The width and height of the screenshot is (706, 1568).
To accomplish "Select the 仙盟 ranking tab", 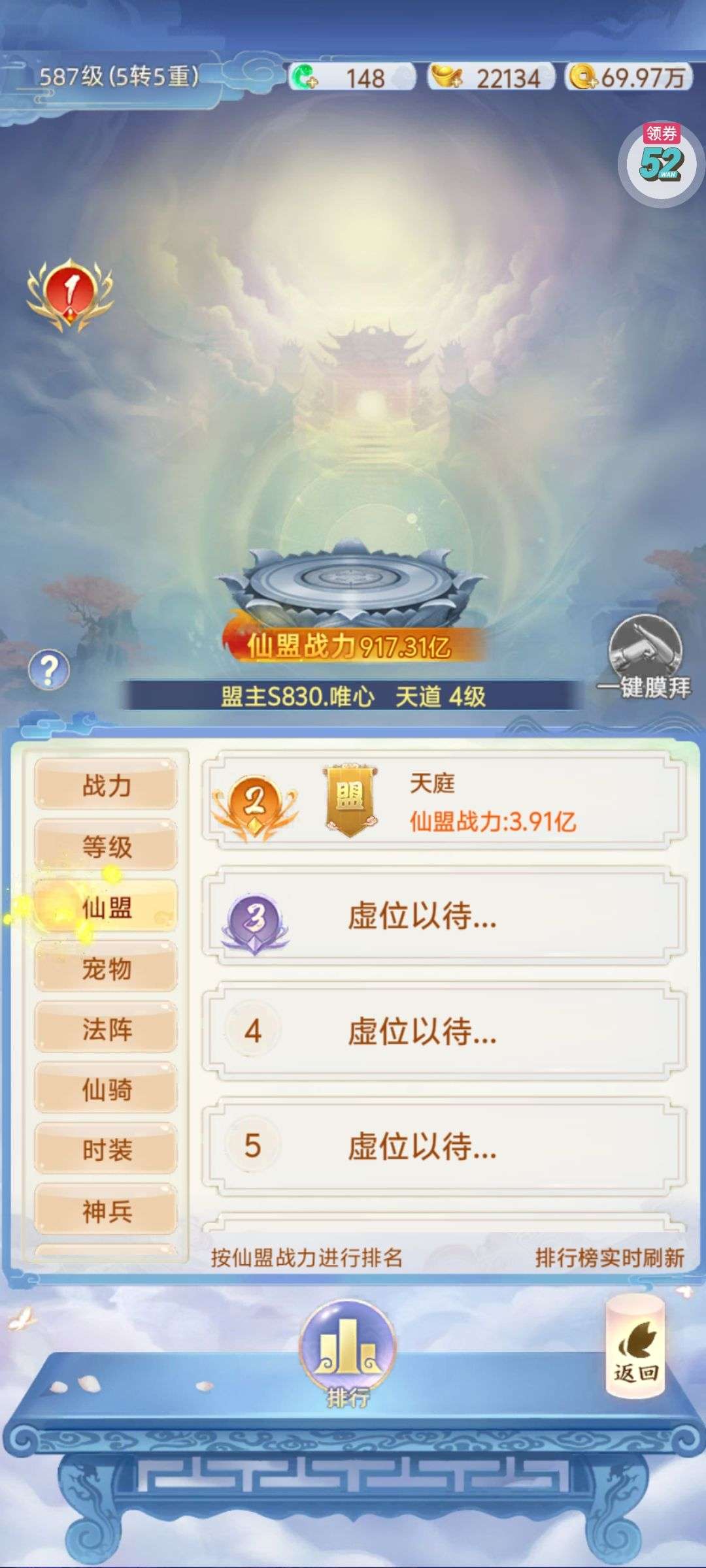I will [106, 907].
